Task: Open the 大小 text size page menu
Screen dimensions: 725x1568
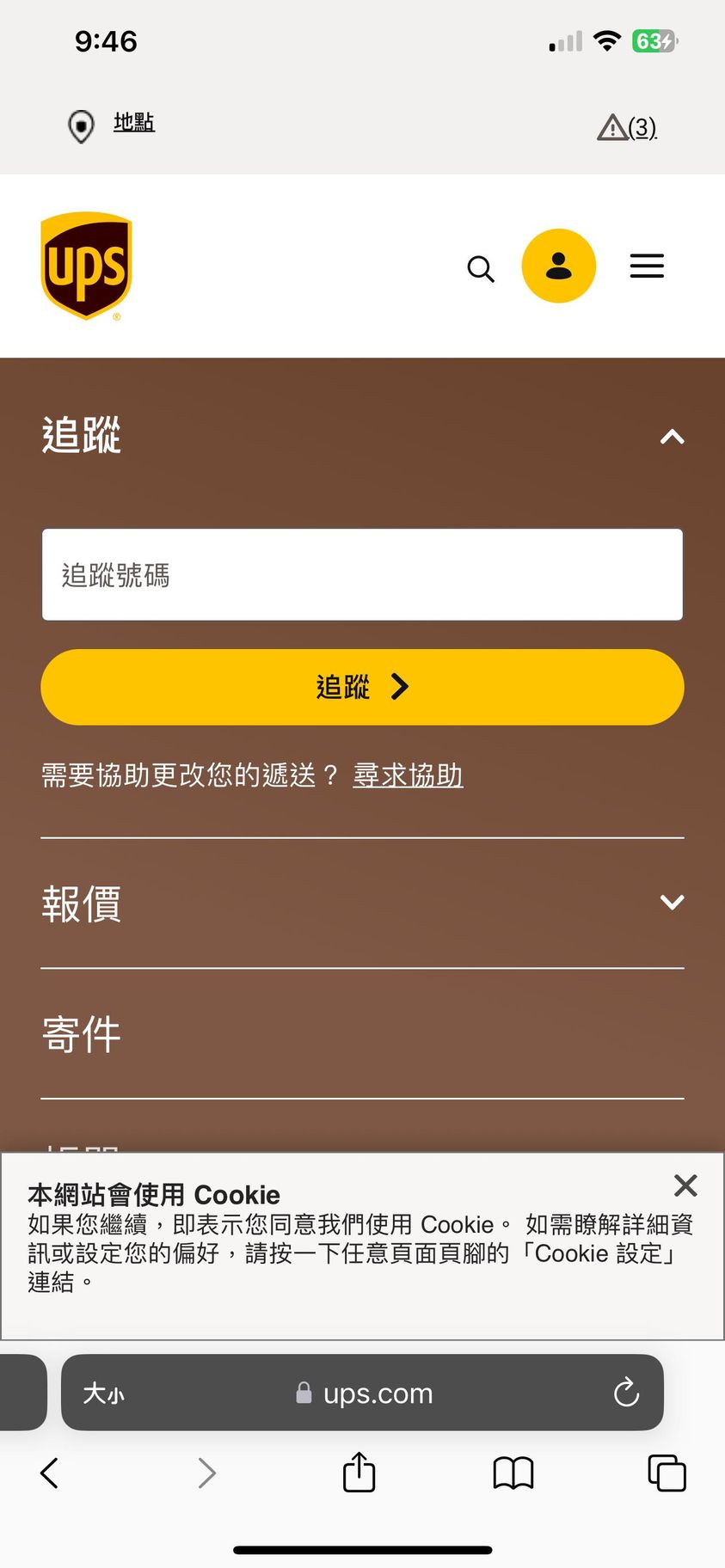Action: pos(104,1393)
